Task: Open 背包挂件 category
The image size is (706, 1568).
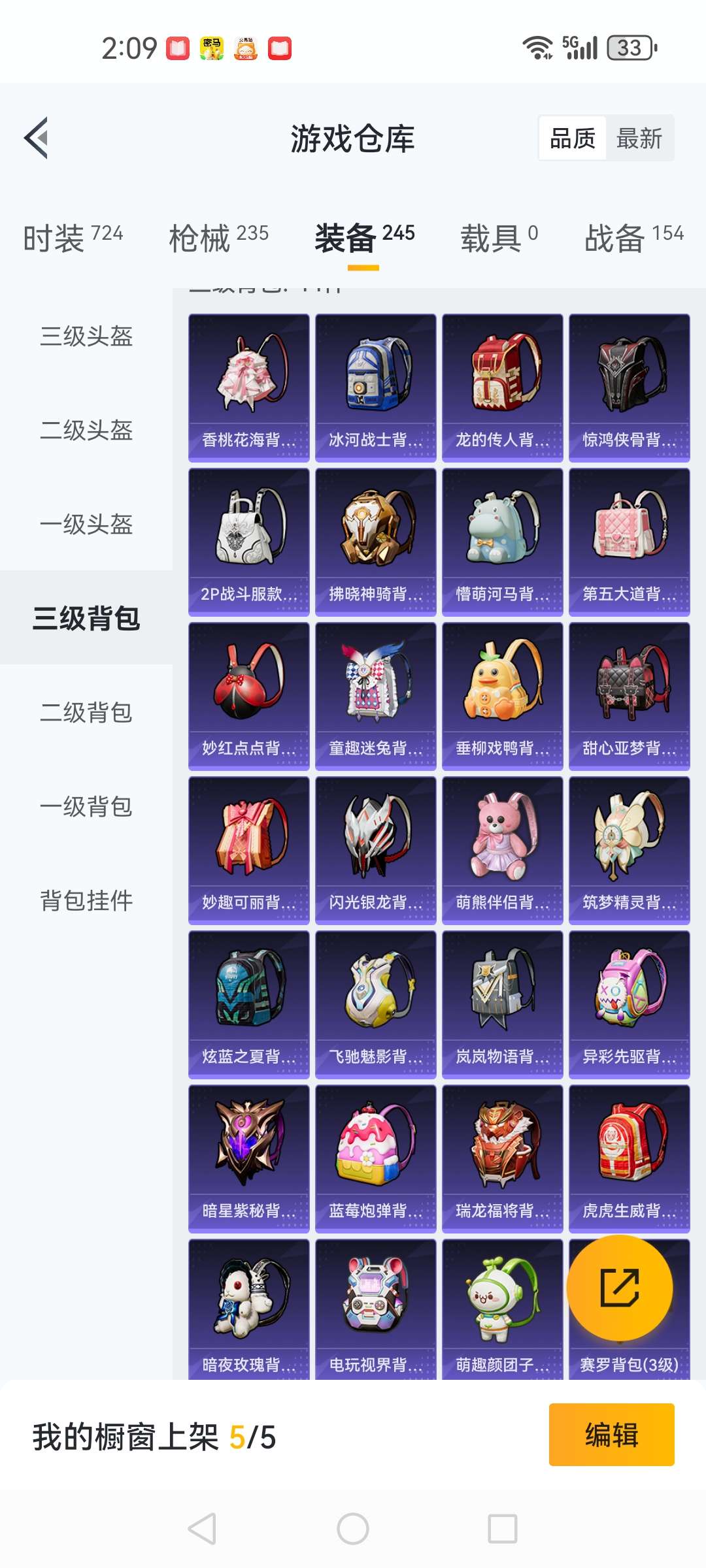Action: tap(86, 901)
